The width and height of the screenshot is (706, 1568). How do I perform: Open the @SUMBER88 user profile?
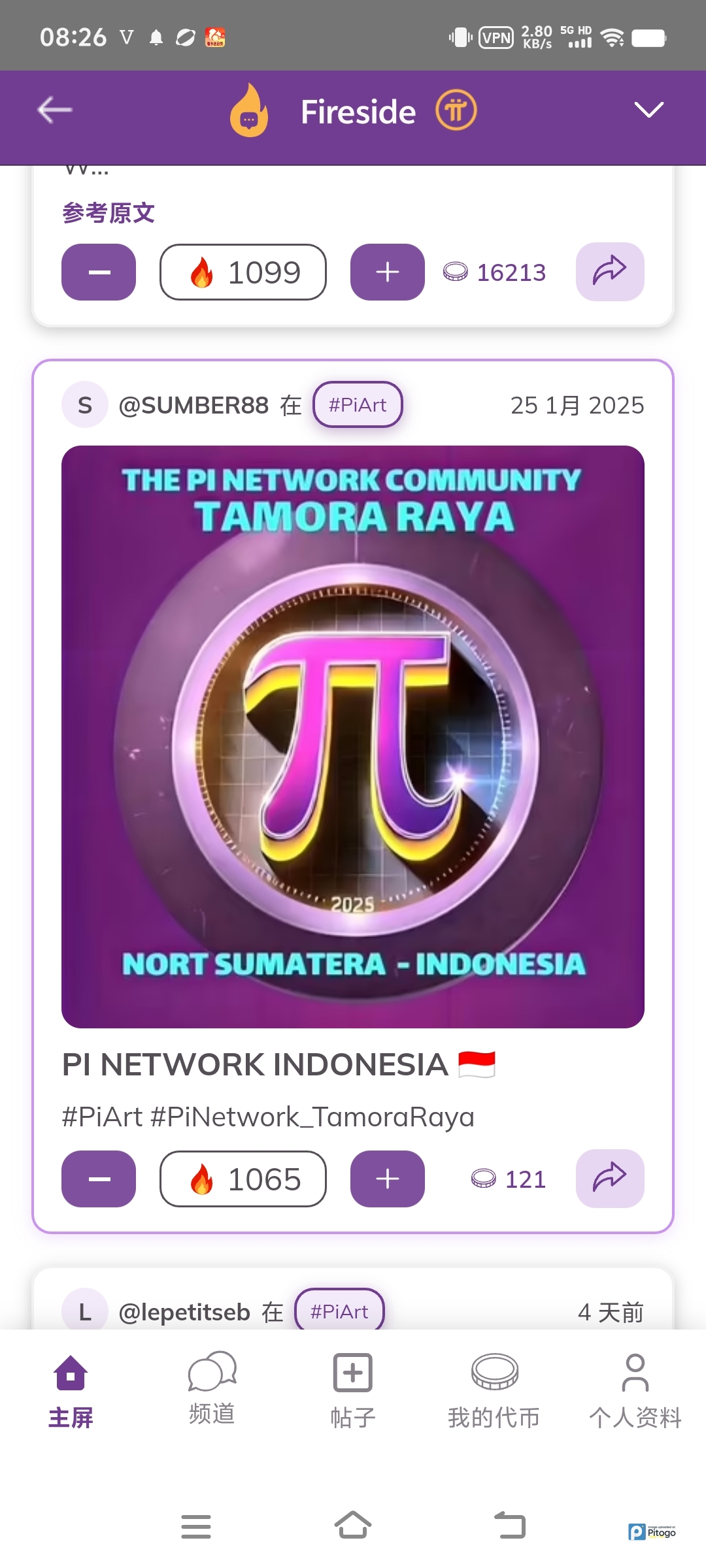(x=193, y=405)
